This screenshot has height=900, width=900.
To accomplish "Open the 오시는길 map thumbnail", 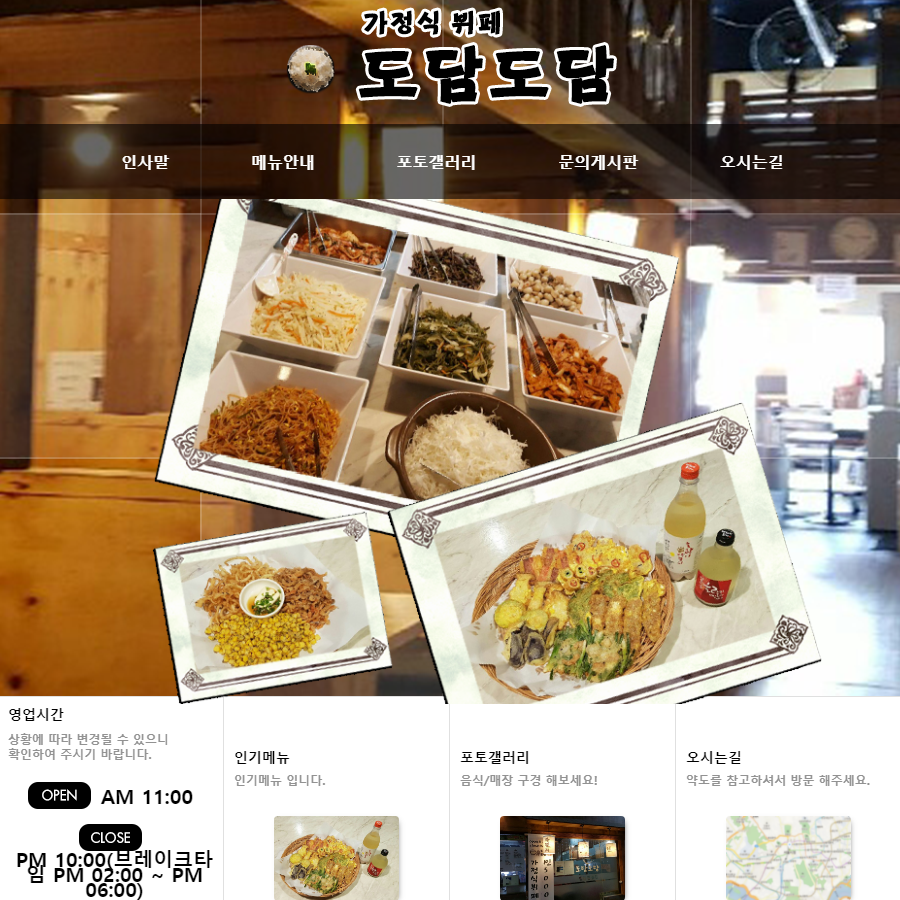I will 788,858.
